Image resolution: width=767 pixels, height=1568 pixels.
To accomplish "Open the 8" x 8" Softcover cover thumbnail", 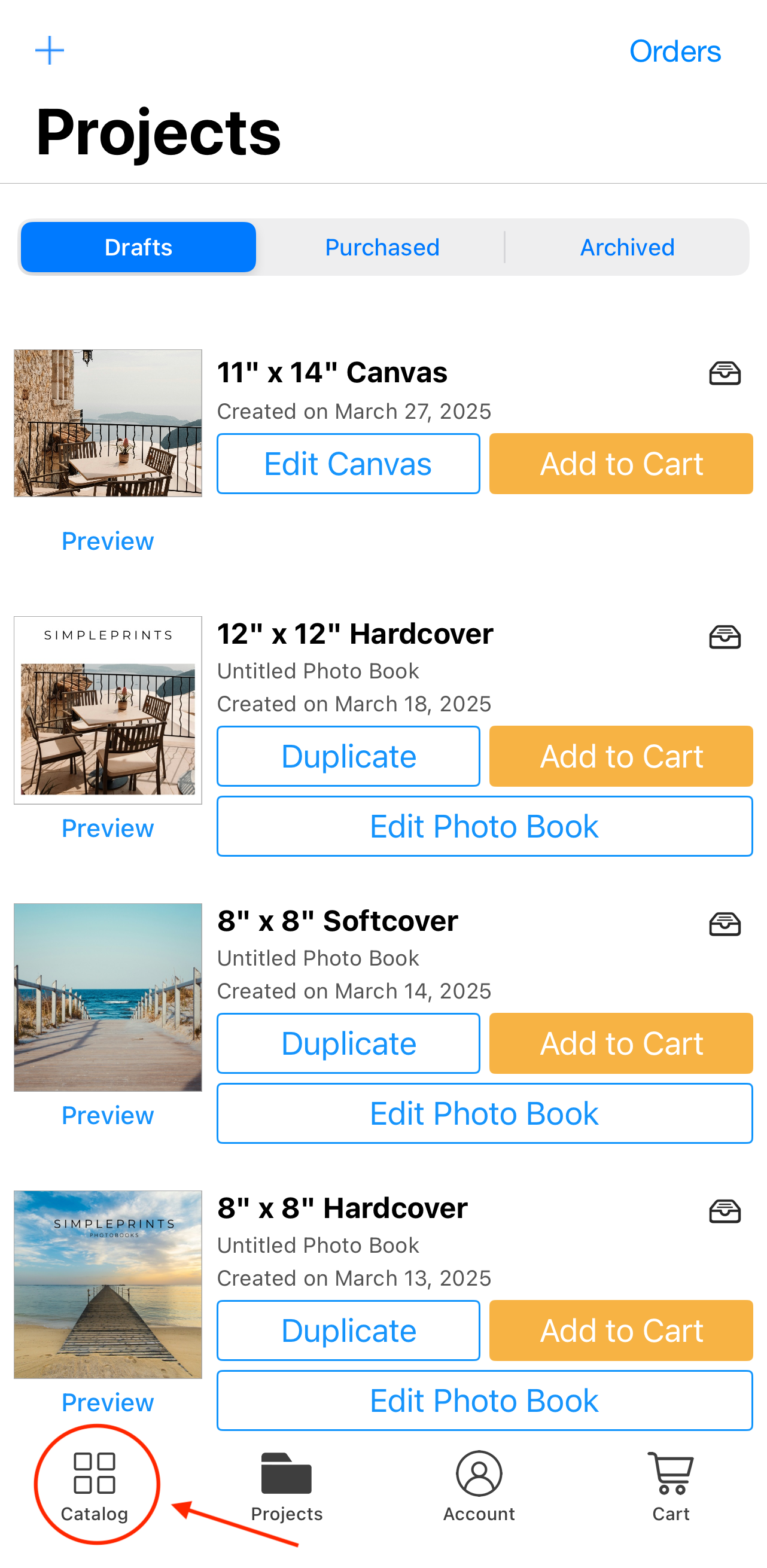I will [x=108, y=997].
